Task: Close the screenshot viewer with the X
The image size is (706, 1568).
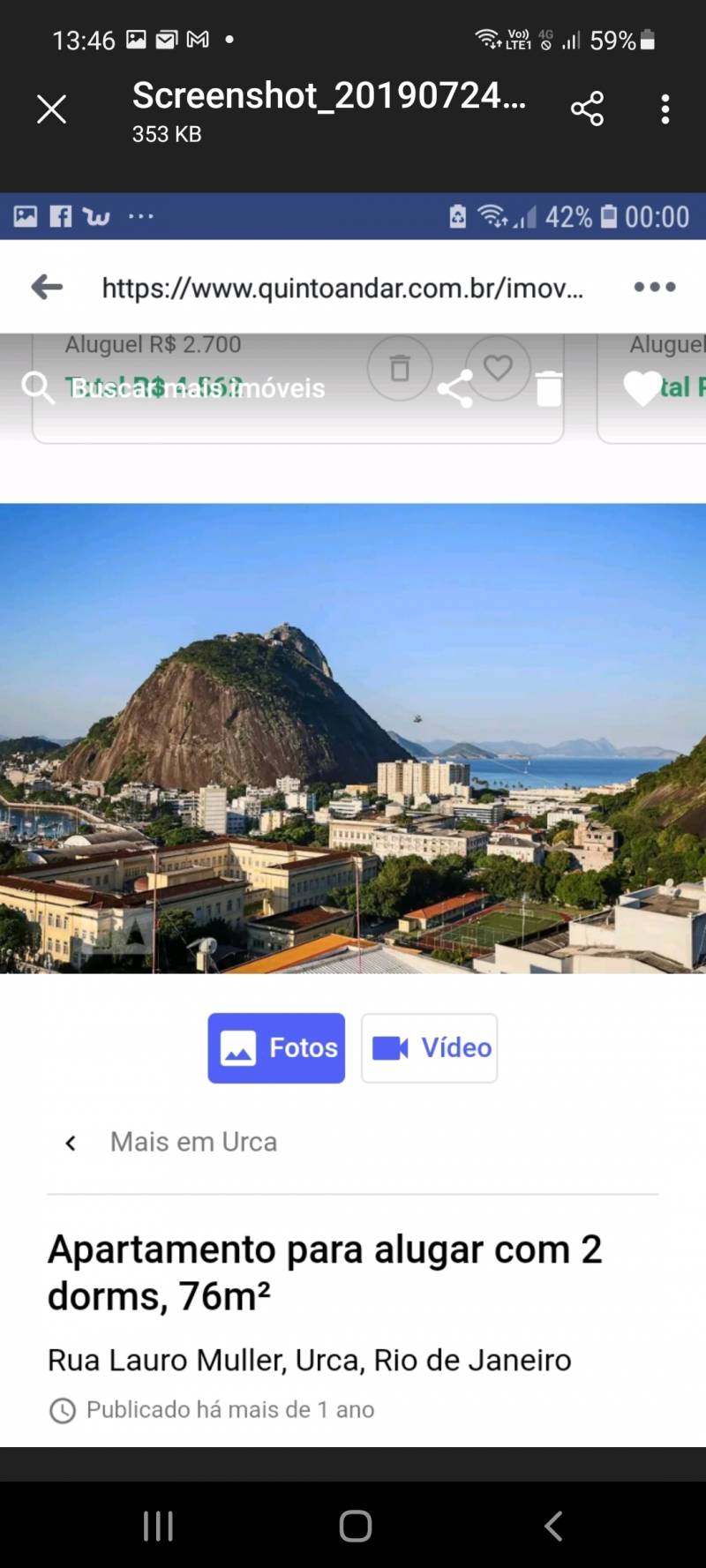Action: [x=51, y=109]
